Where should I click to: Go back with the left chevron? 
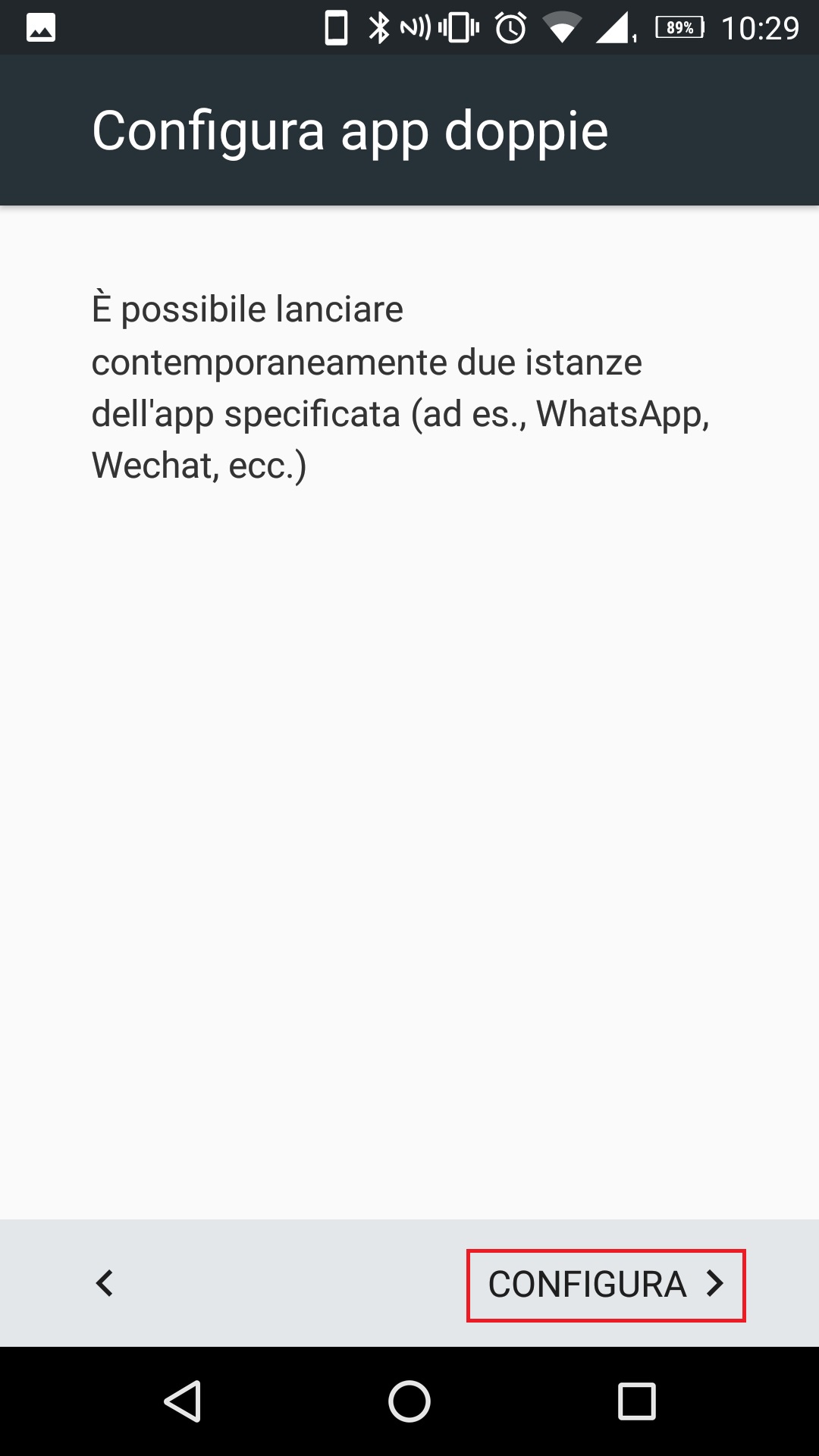pyautogui.click(x=105, y=1283)
